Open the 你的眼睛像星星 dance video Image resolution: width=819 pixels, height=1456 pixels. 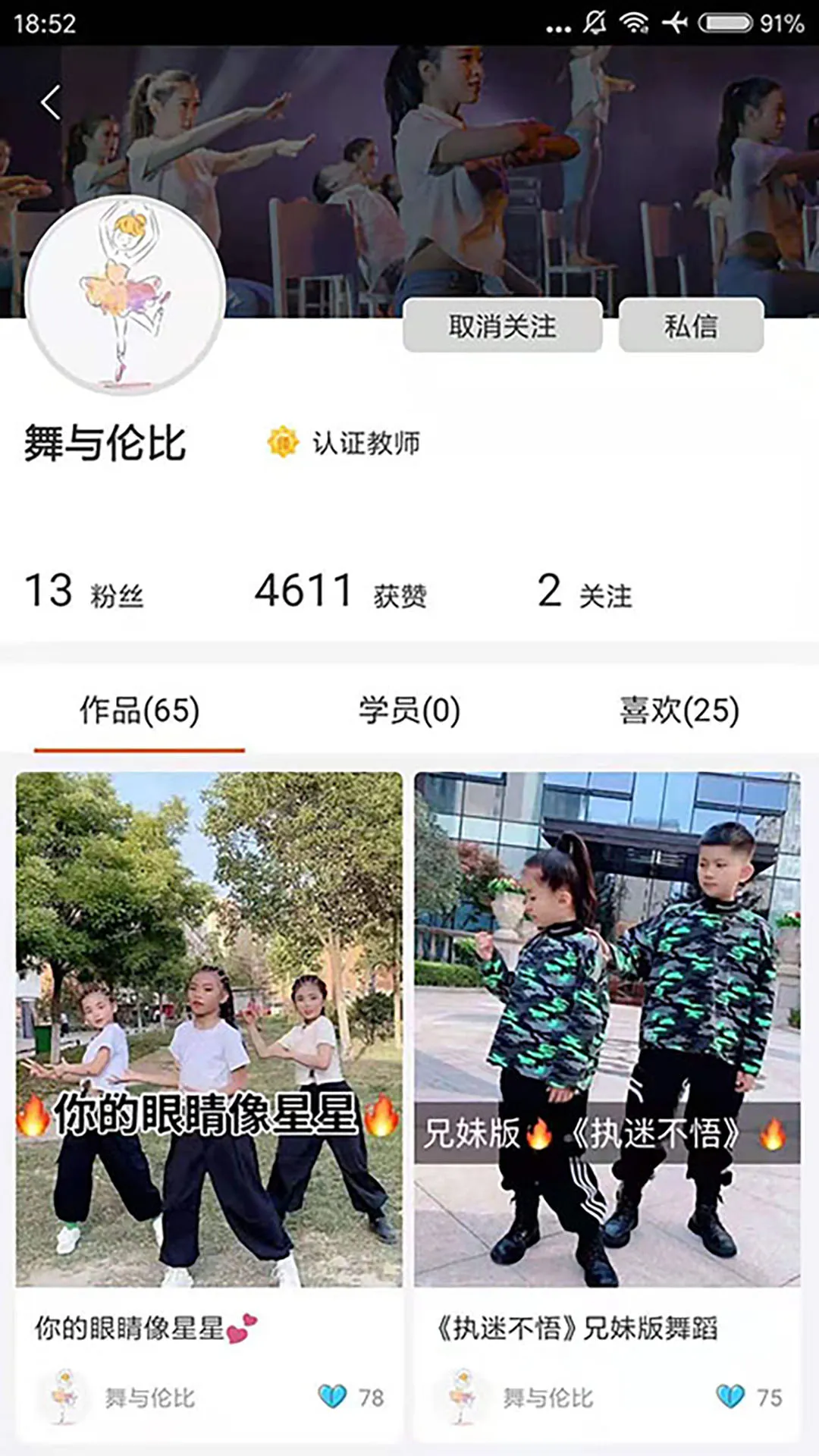point(209,1029)
